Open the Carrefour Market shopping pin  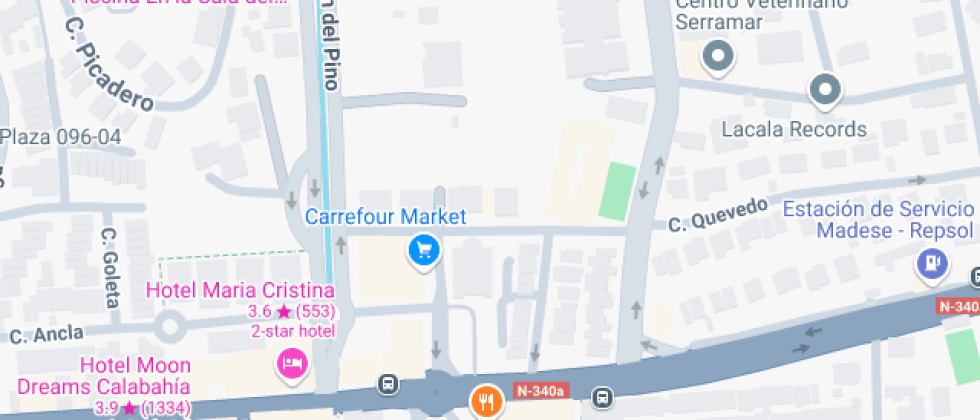click(424, 251)
